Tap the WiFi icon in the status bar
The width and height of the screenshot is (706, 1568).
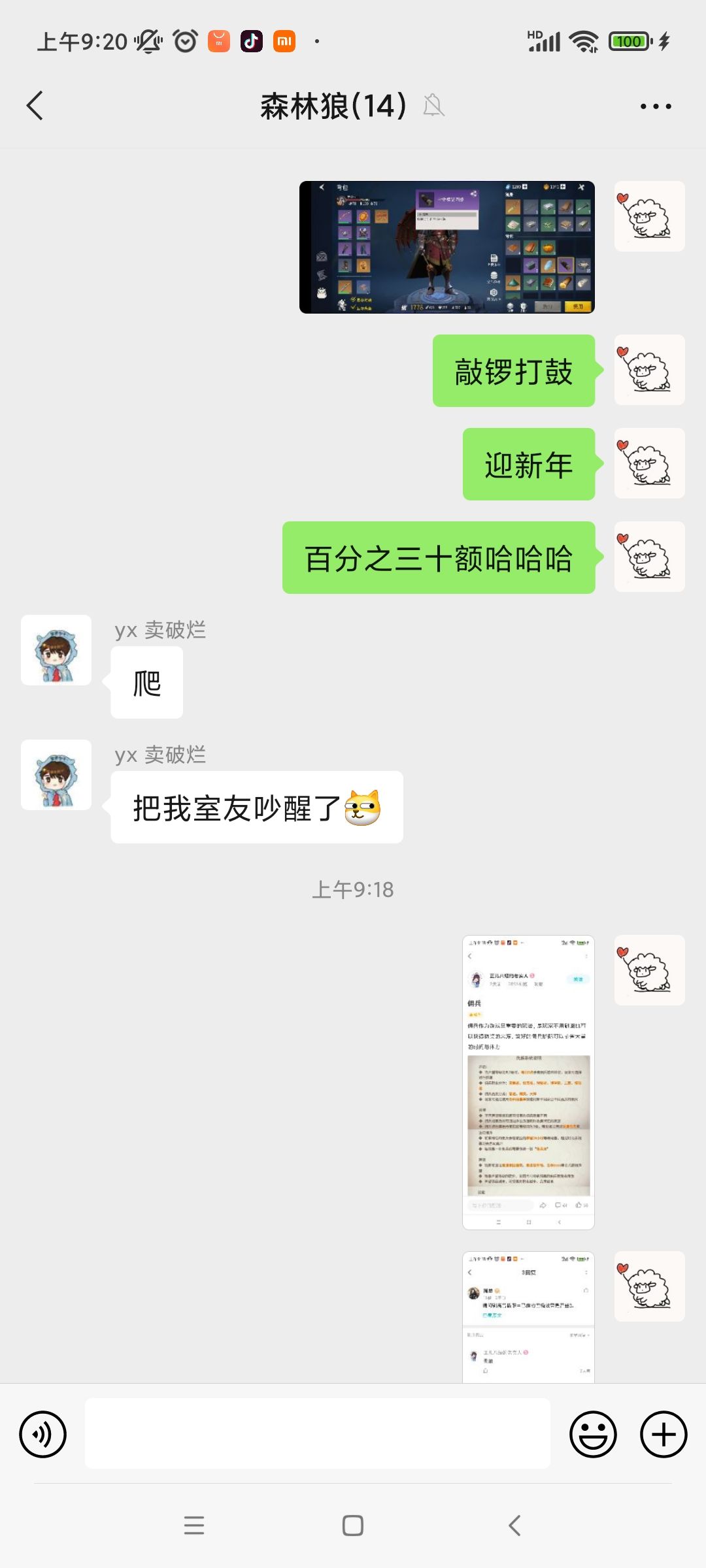(580, 41)
